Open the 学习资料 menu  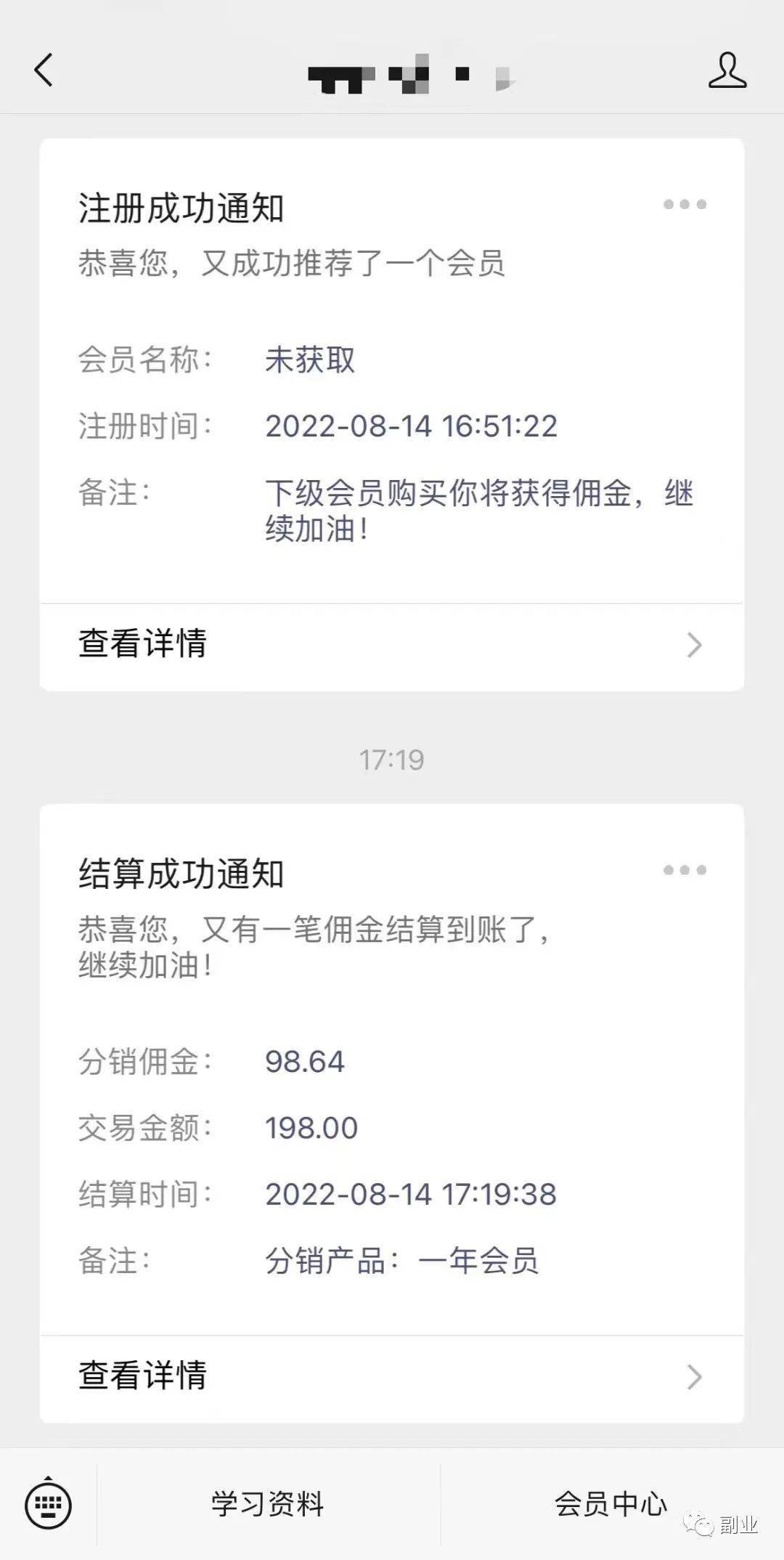pyautogui.click(x=268, y=1503)
